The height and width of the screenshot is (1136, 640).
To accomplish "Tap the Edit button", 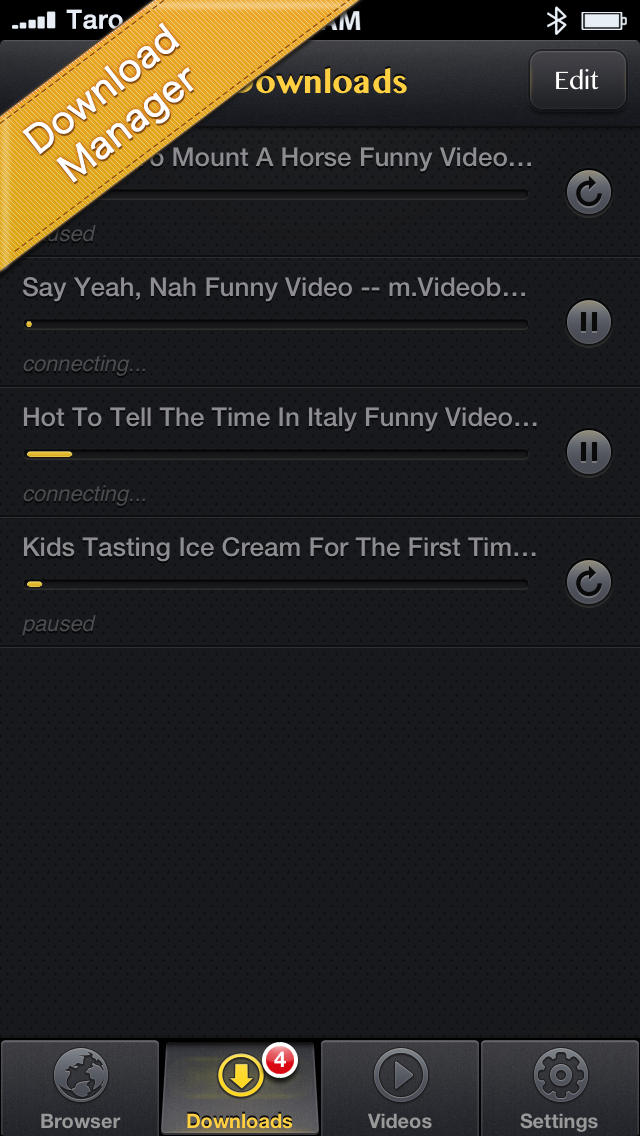I will (578, 80).
